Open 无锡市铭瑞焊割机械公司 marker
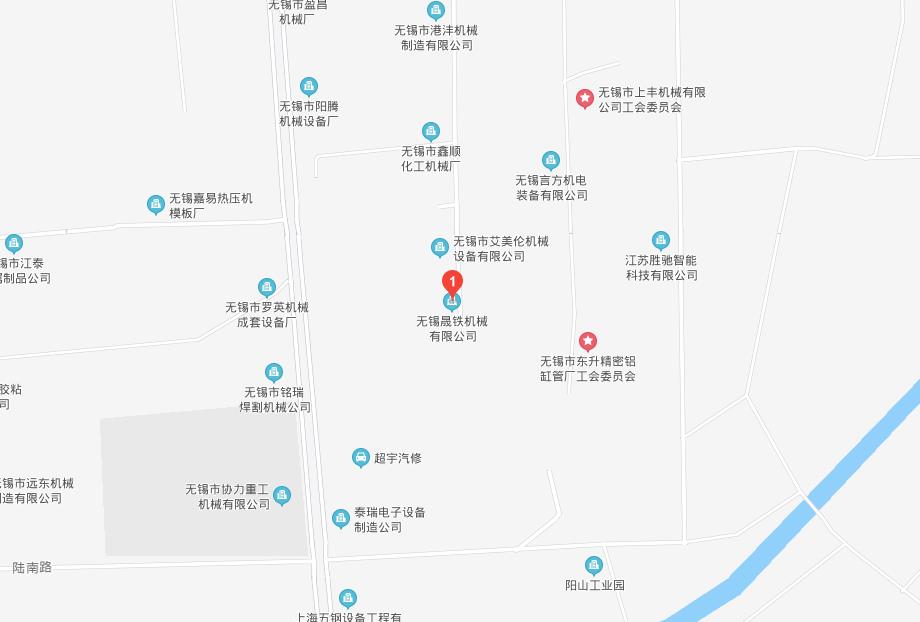Viewport: 920px width, 622px height. click(x=274, y=372)
